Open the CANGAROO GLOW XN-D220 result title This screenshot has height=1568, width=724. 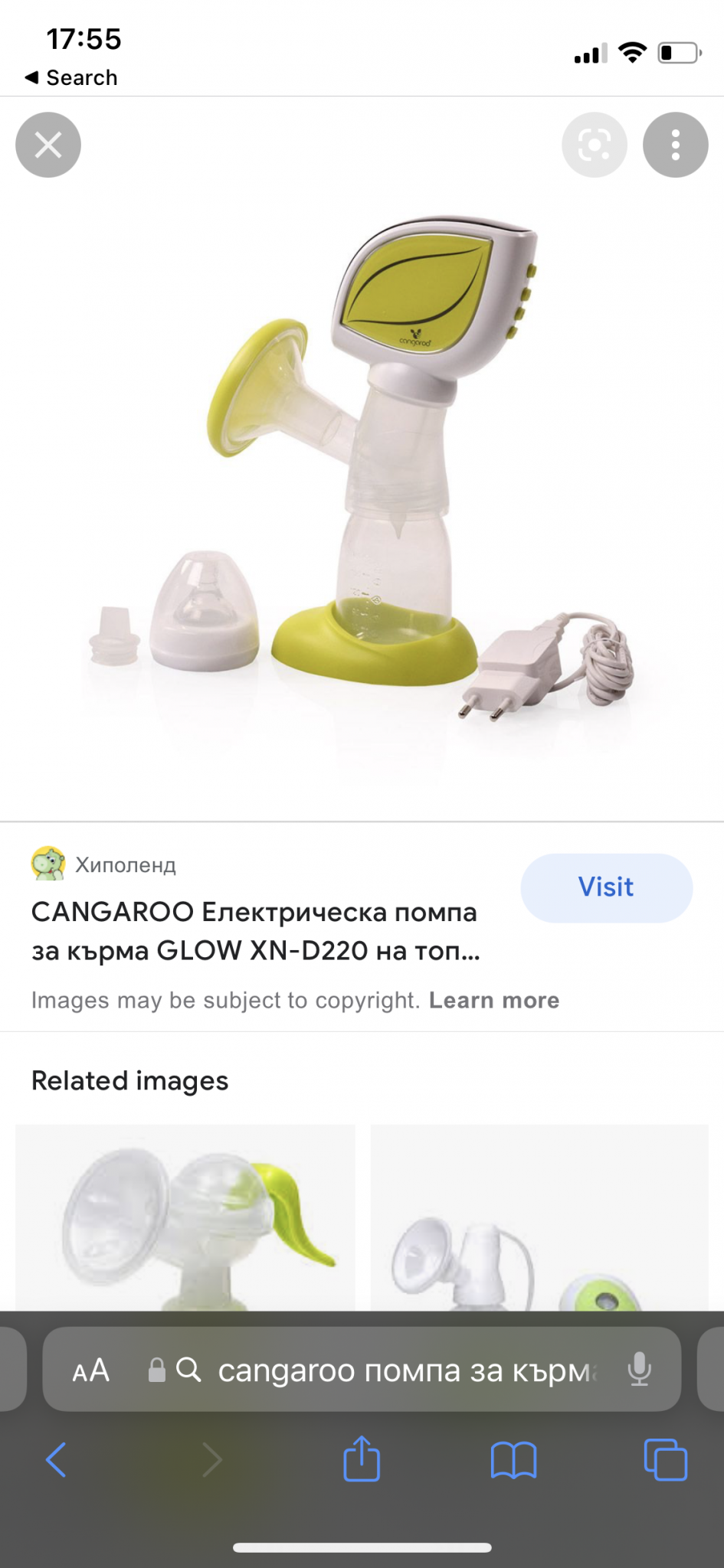point(256,931)
